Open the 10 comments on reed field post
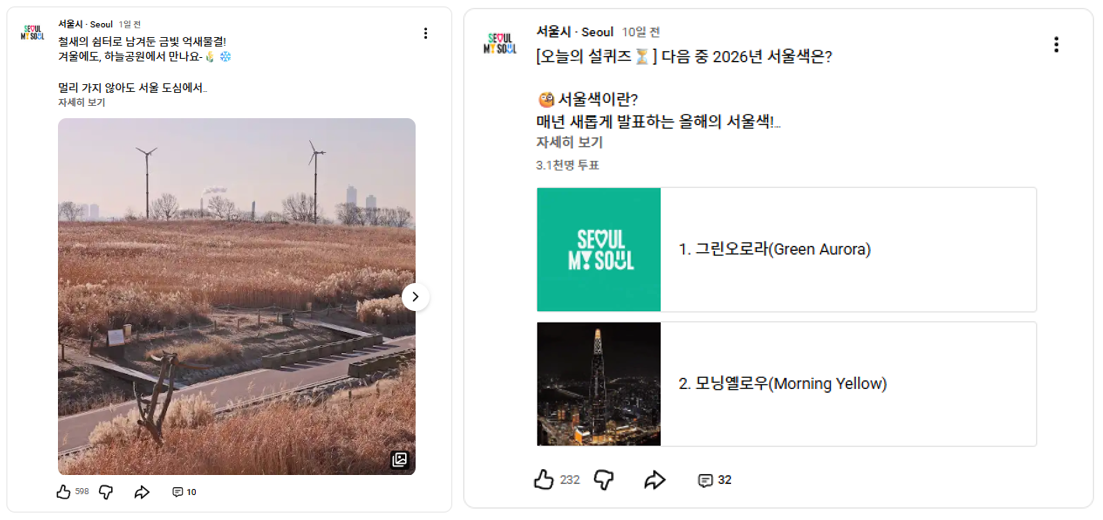Screen dimensions: 1103x520 click(184, 492)
